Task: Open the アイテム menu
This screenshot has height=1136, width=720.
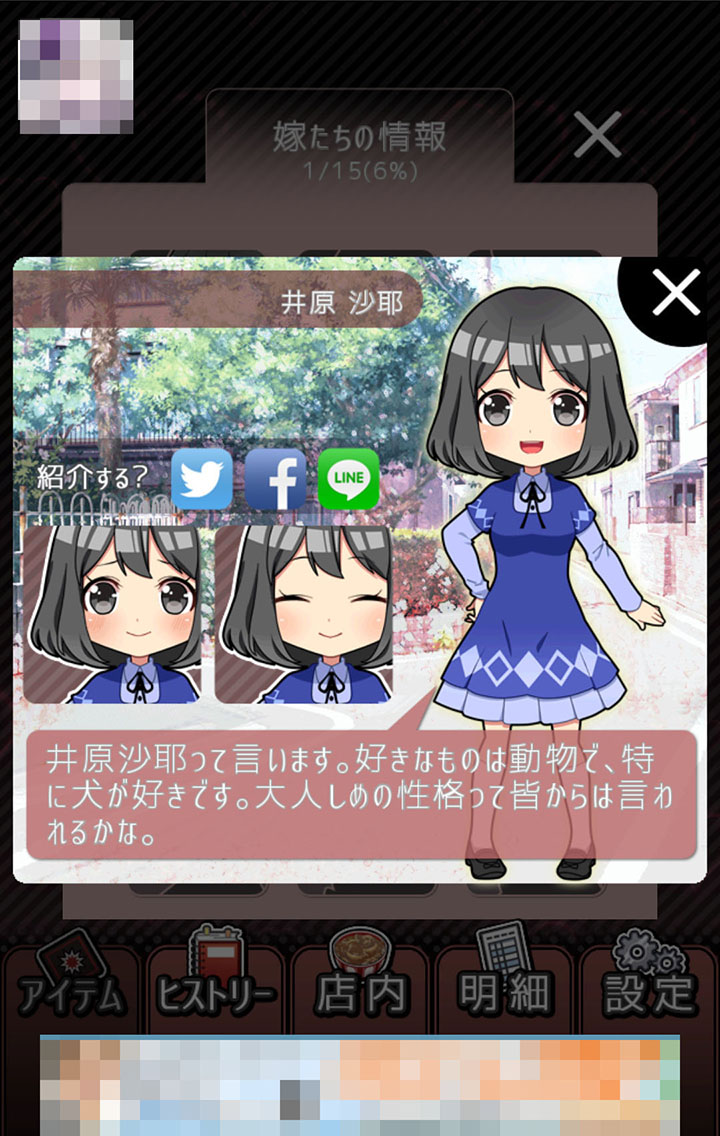Action: coord(71,982)
